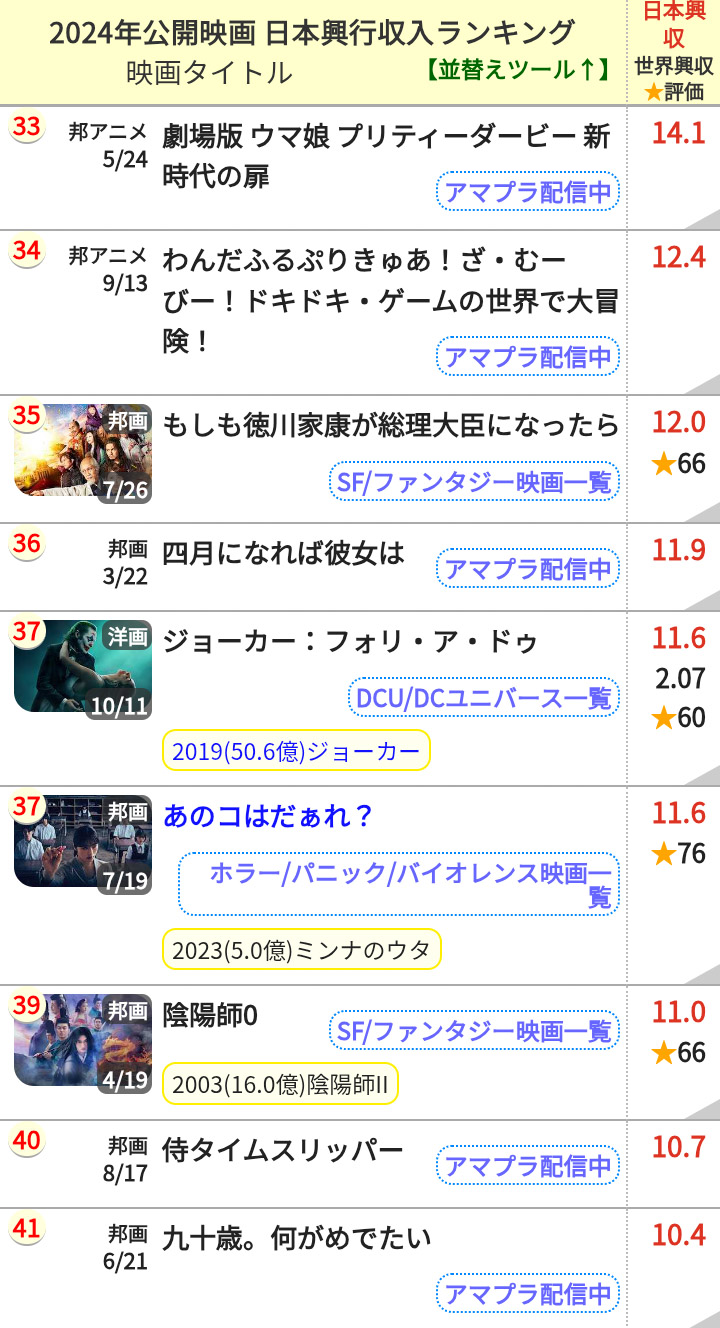Open アマプラ配信中 for 九十歳。何がめでたい

(x=527, y=1294)
